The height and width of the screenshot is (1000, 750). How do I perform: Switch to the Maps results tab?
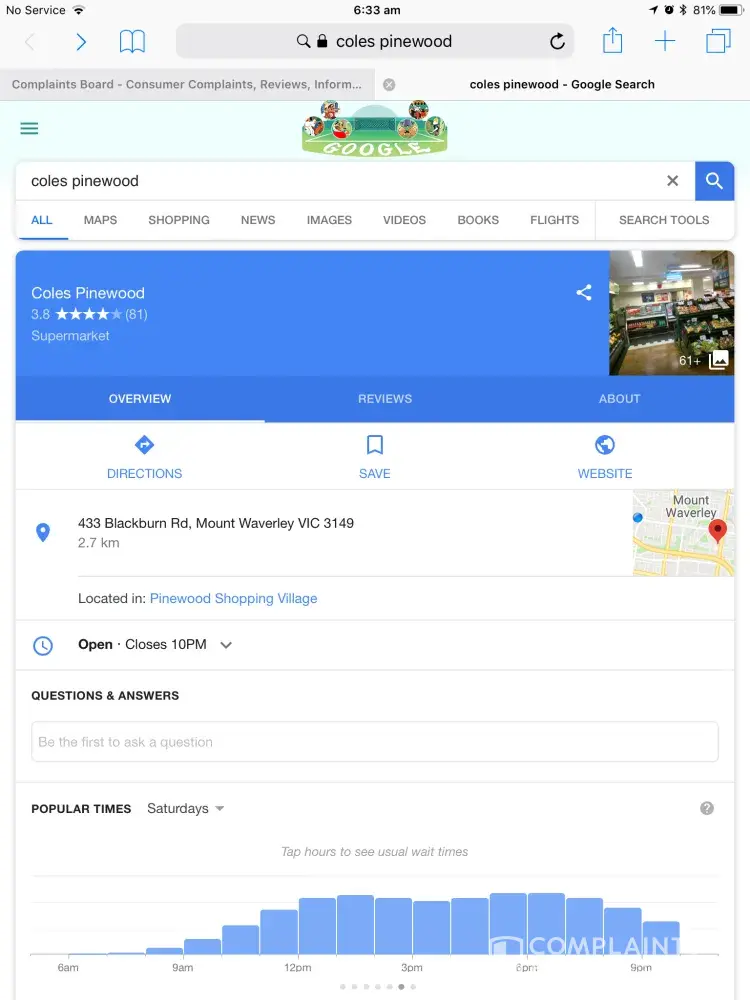coord(100,220)
